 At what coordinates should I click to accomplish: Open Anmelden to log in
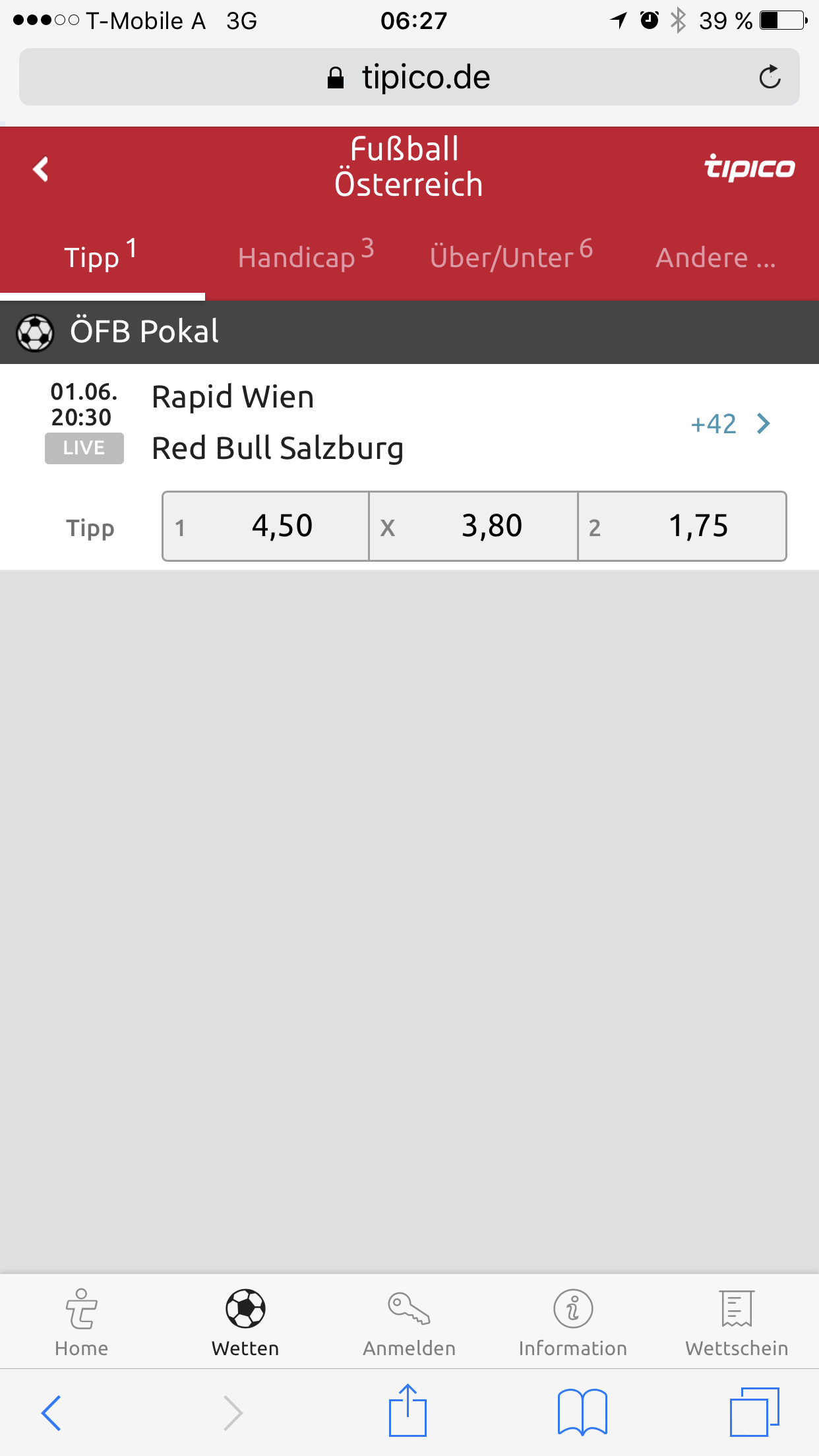pos(409,1322)
